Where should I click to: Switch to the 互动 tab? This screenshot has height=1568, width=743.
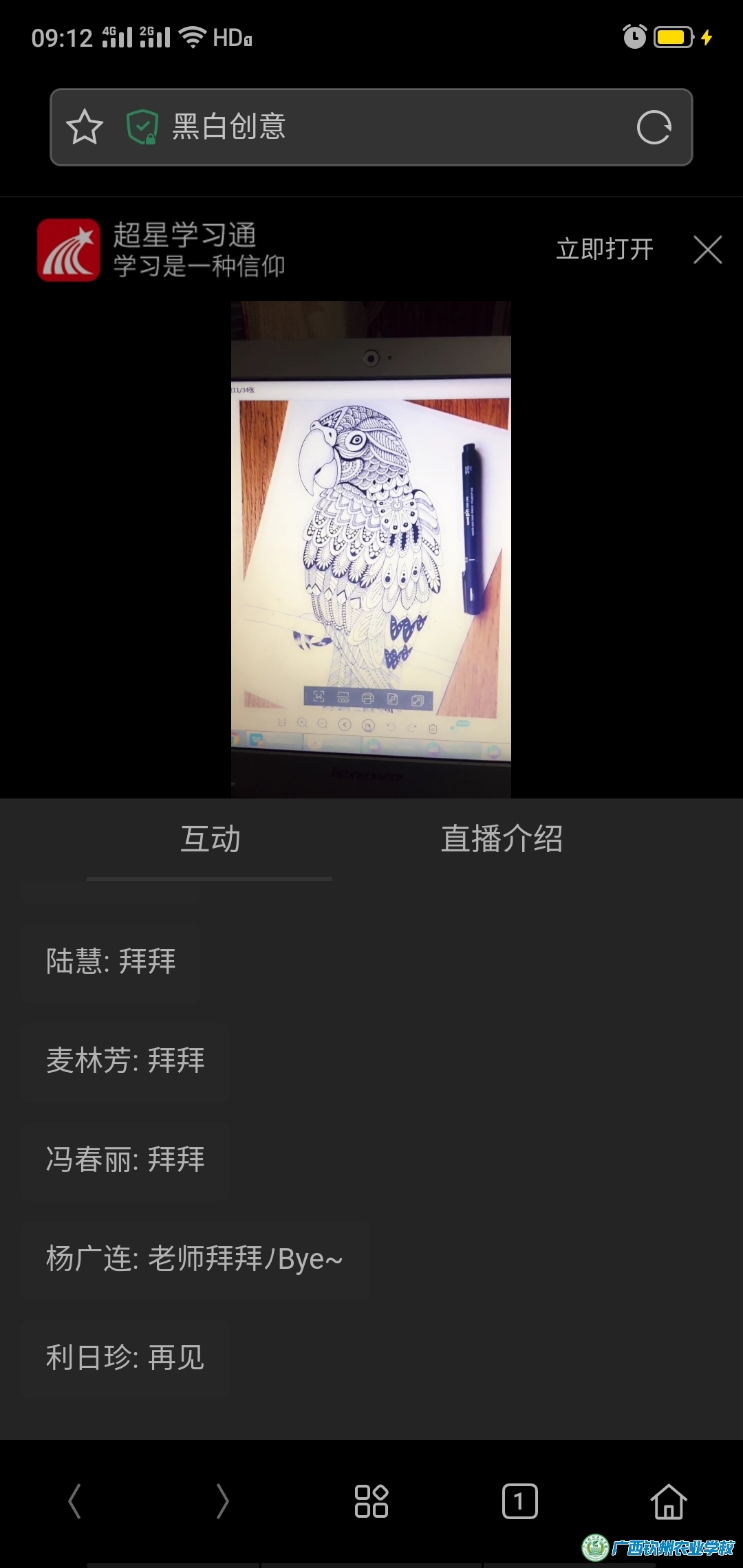pos(210,840)
